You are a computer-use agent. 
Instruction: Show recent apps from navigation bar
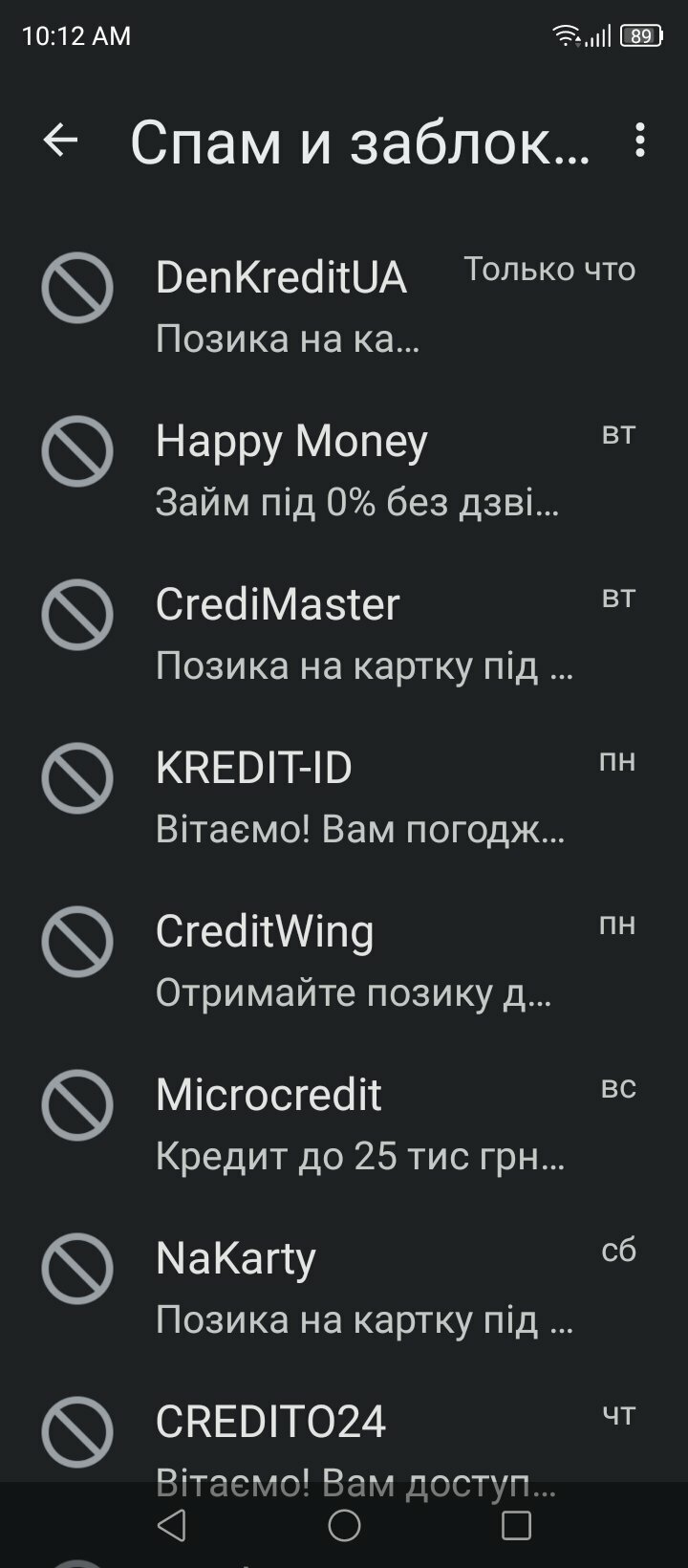coord(516,1525)
